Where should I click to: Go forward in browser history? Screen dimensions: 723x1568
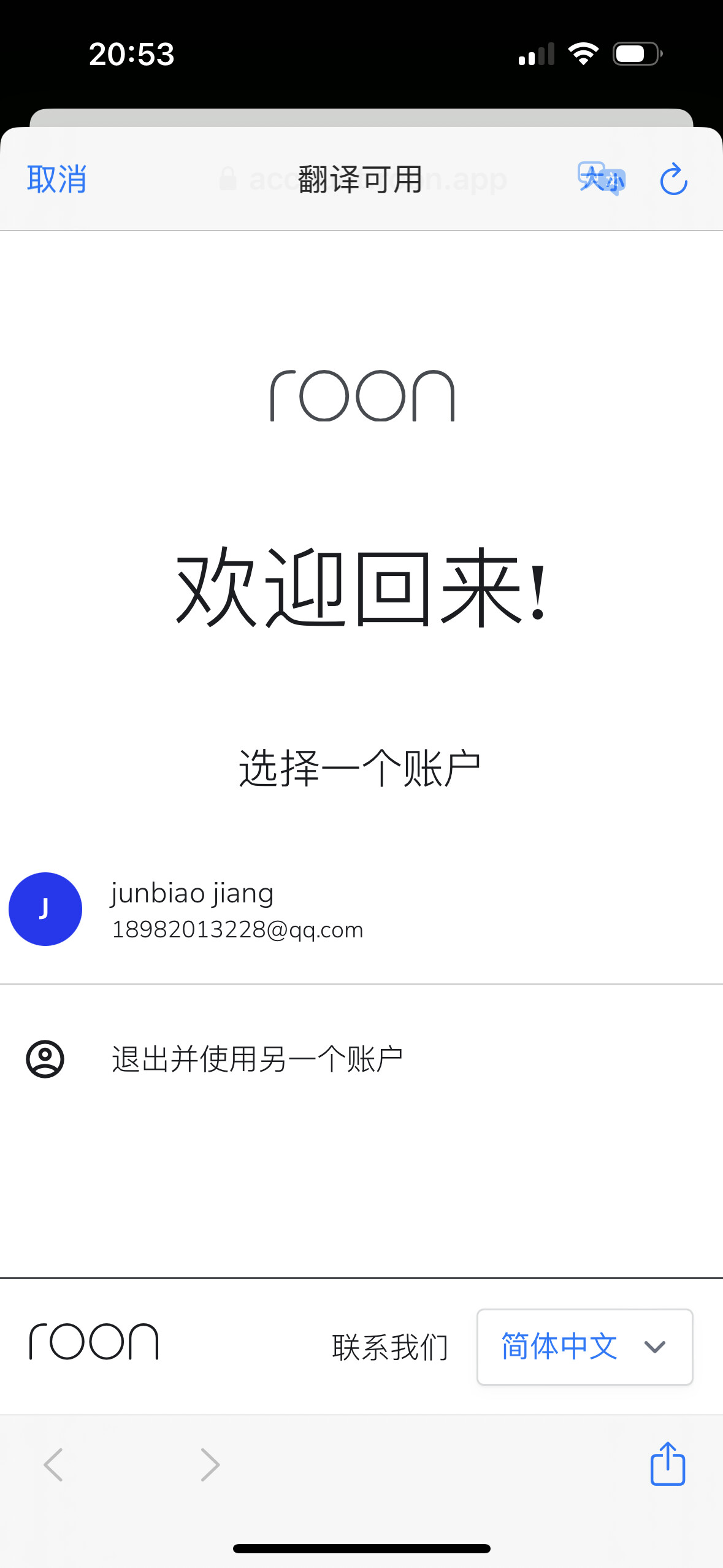coord(210,1465)
